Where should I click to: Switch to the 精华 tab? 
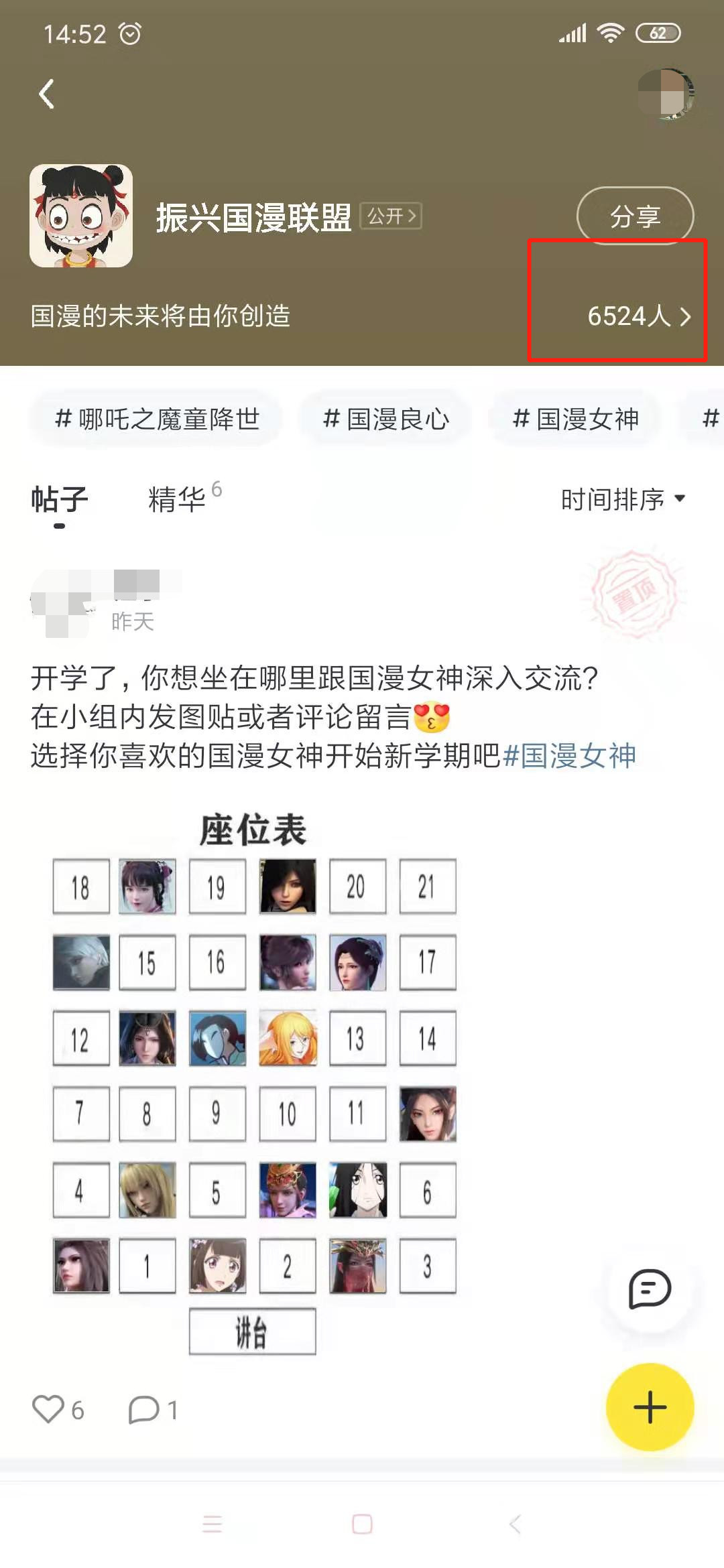[178, 499]
